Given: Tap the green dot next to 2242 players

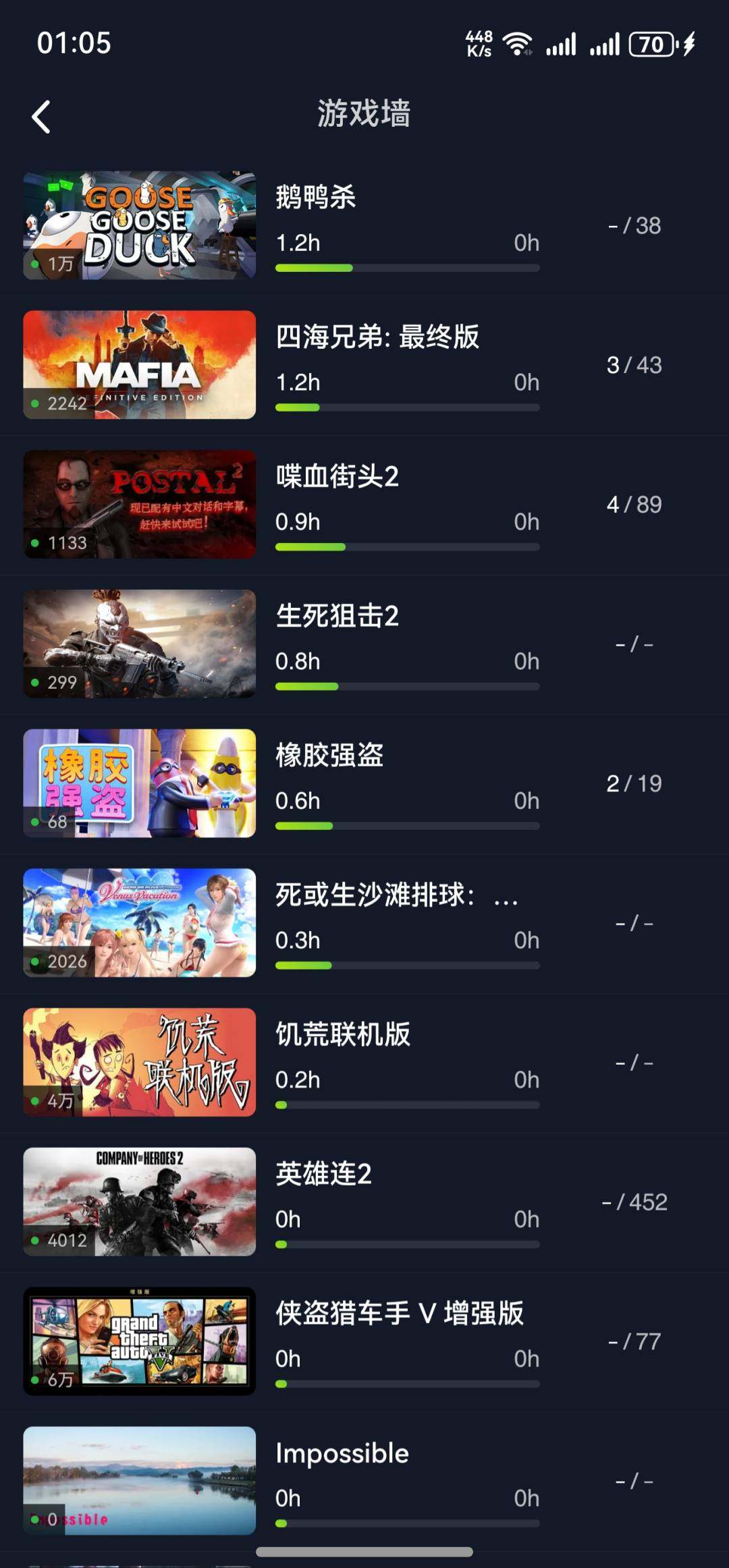Looking at the screenshot, I should (x=36, y=403).
